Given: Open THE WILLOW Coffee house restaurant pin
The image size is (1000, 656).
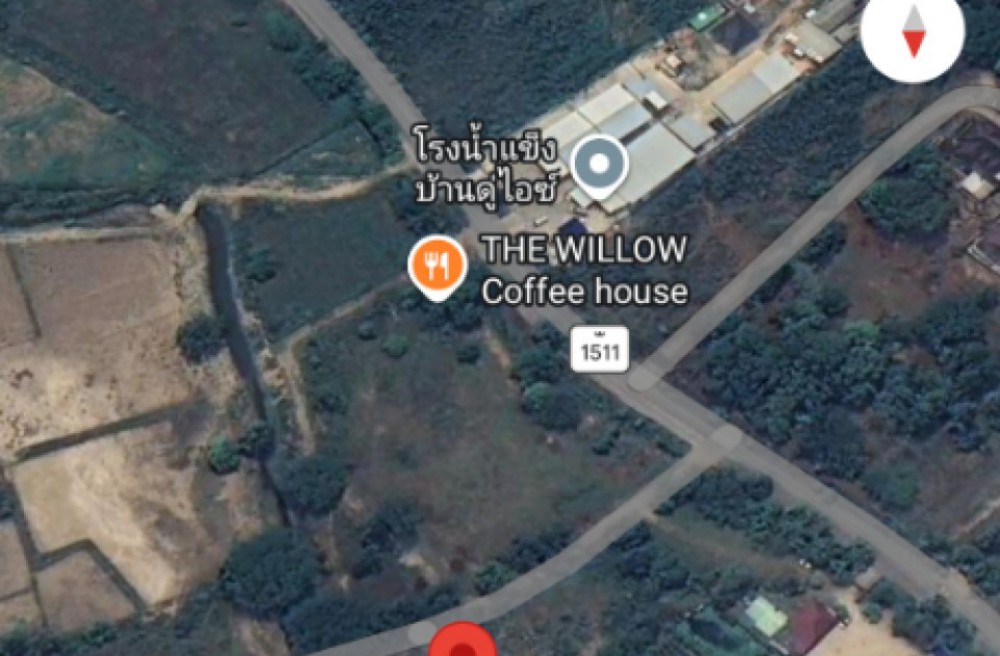Looking at the screenshot, I should coord(438,266).
